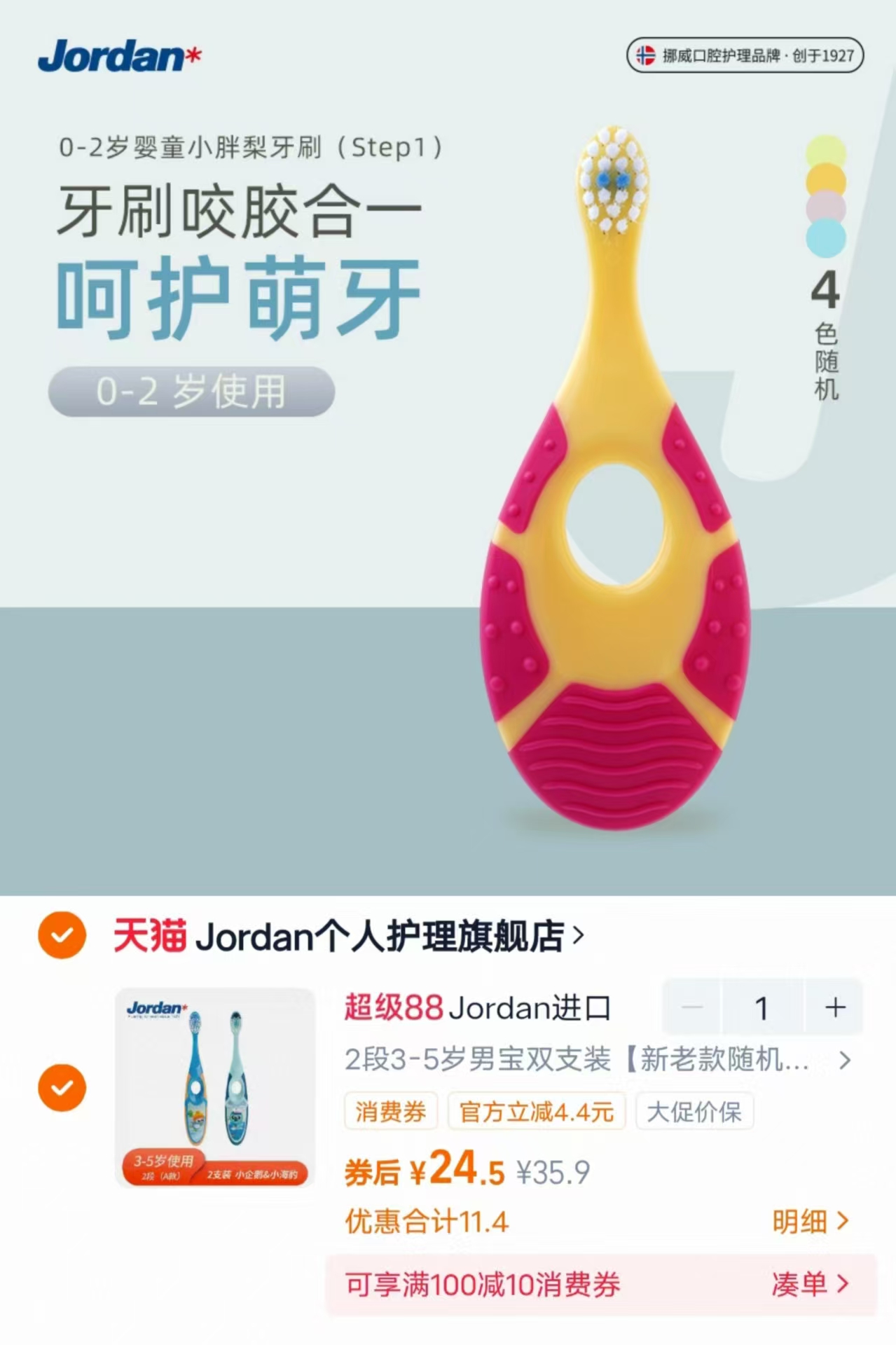Click the 挪威口腔护理品牌·创于1927 badge
The image size is (896, 1345).
coord(744,56)
